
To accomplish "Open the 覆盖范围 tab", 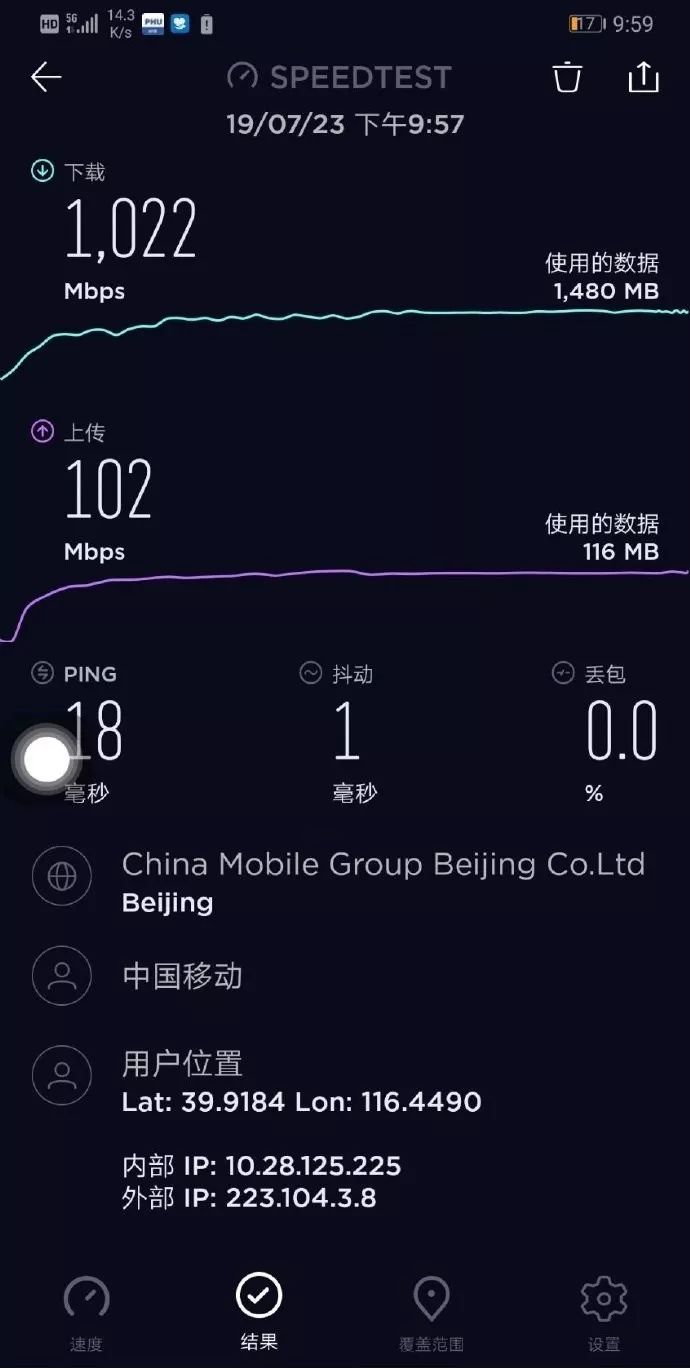I will point(431,1311).
